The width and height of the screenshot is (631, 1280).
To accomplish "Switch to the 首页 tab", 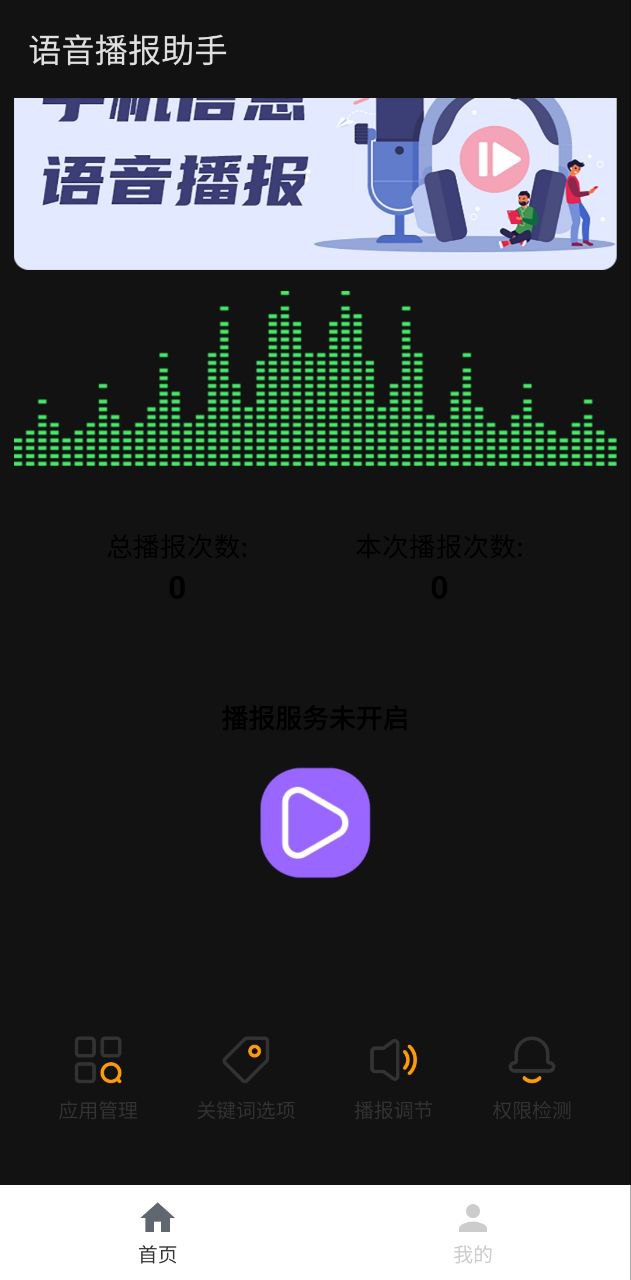I will tap(158, 1232).
